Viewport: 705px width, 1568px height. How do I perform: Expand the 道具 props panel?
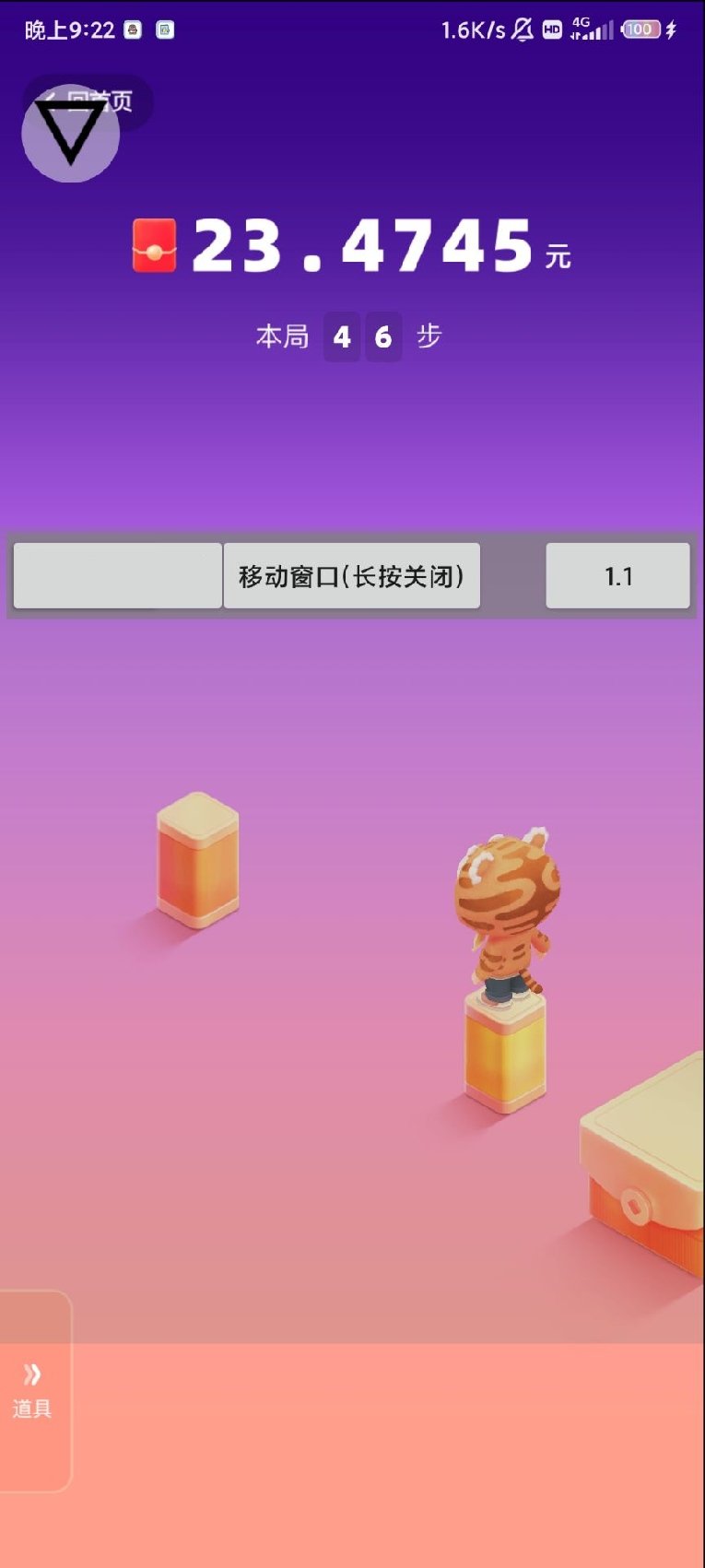click(32, 1389)
